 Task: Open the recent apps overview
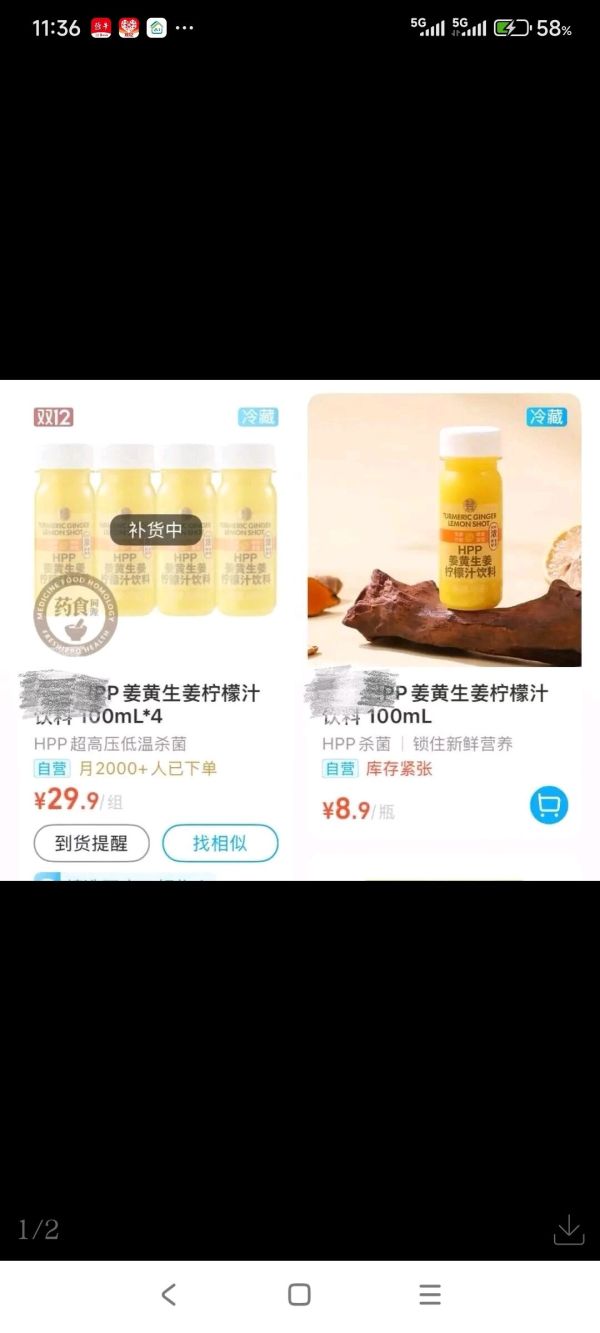pos(430,1294)
